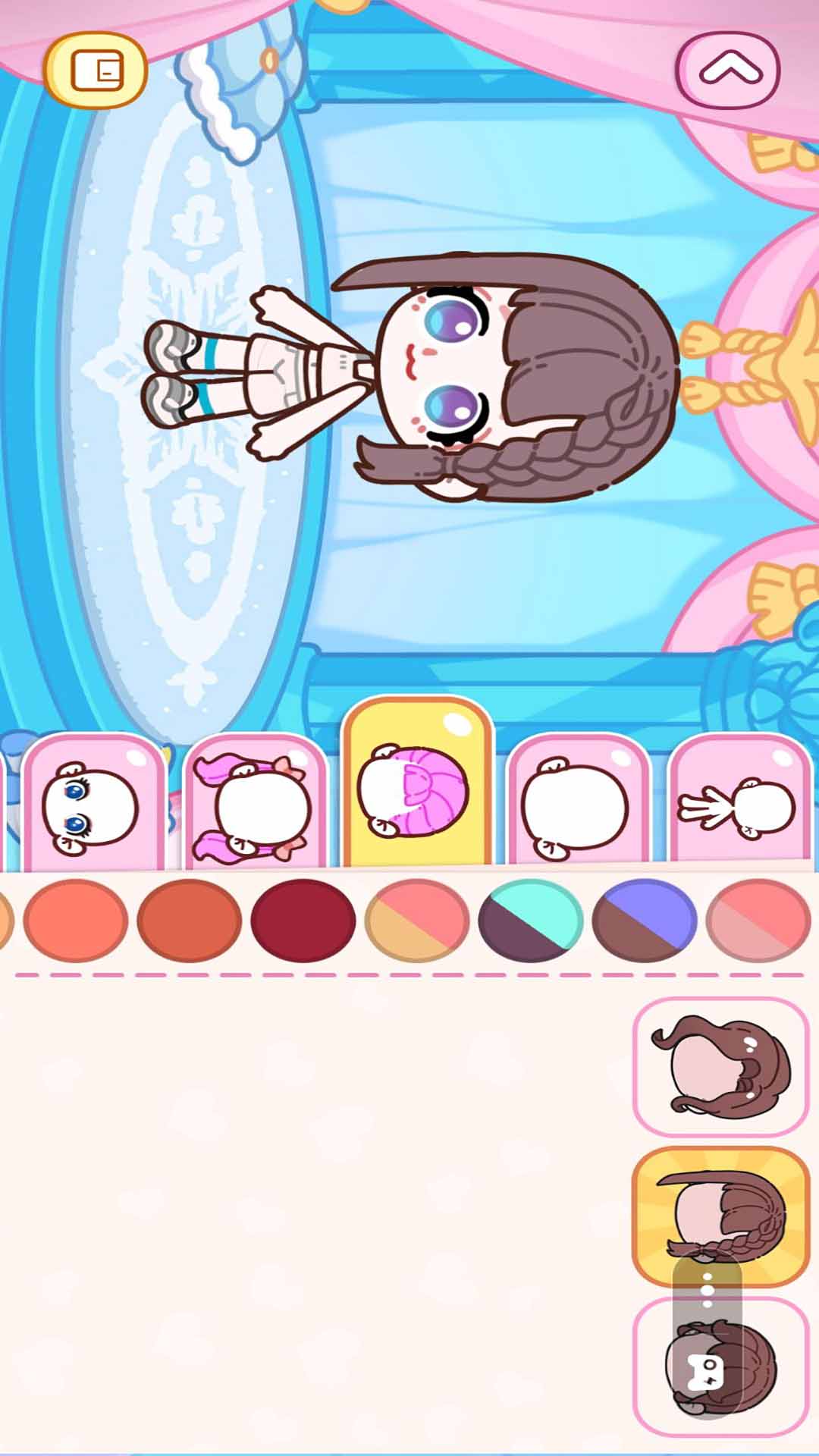This screenshot has width=819, height=1456.
Task: Choose the dark crimson hair color
Action: tap(303, 921)
